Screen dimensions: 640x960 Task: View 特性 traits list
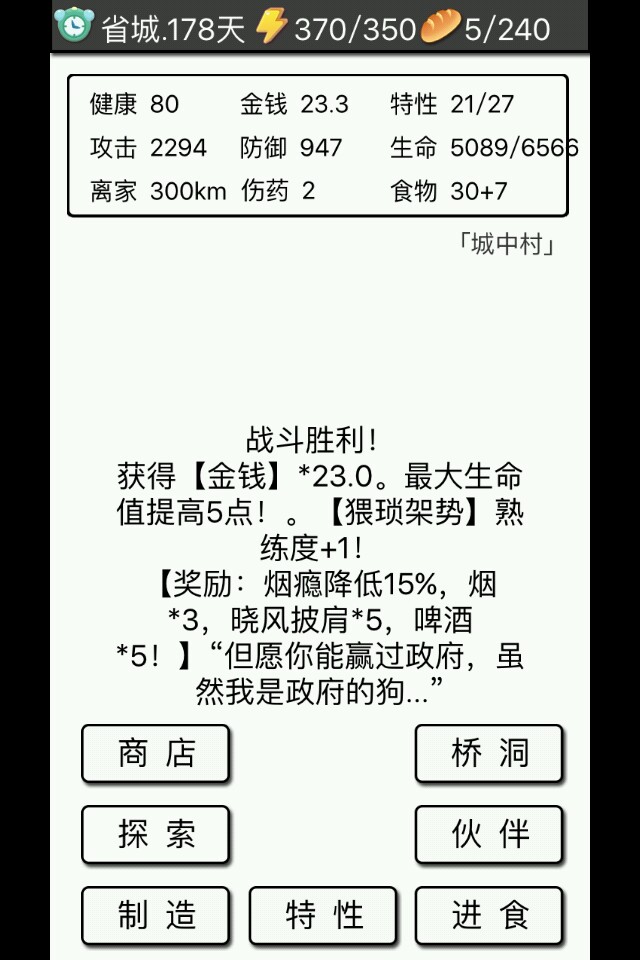point(323,915)
